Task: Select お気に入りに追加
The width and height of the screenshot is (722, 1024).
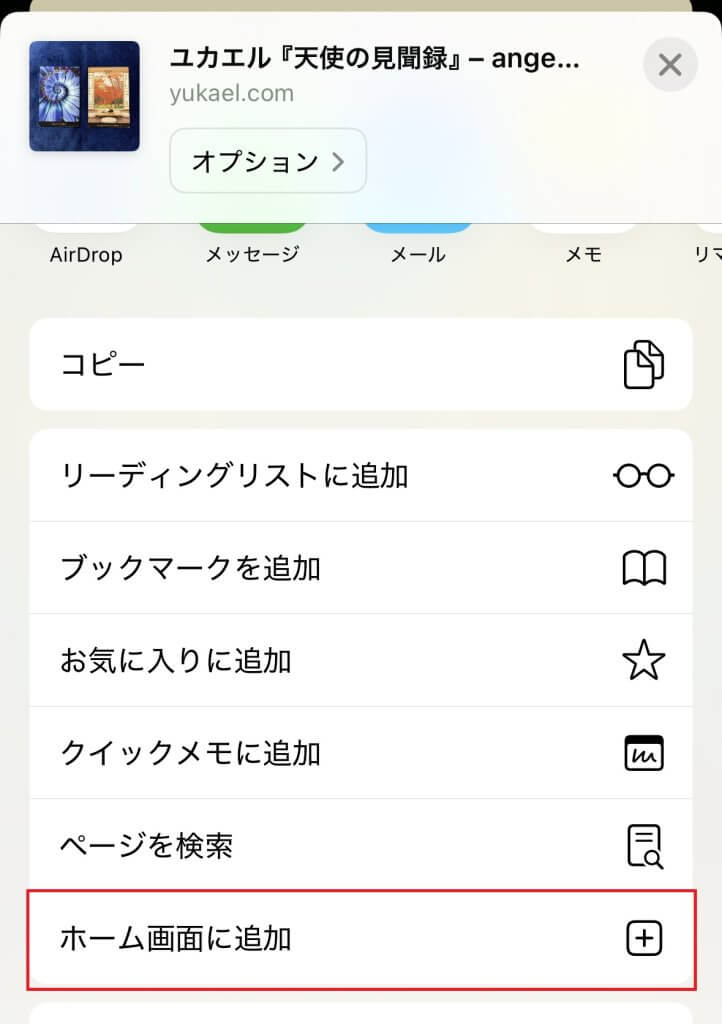Action: [360, 660]
